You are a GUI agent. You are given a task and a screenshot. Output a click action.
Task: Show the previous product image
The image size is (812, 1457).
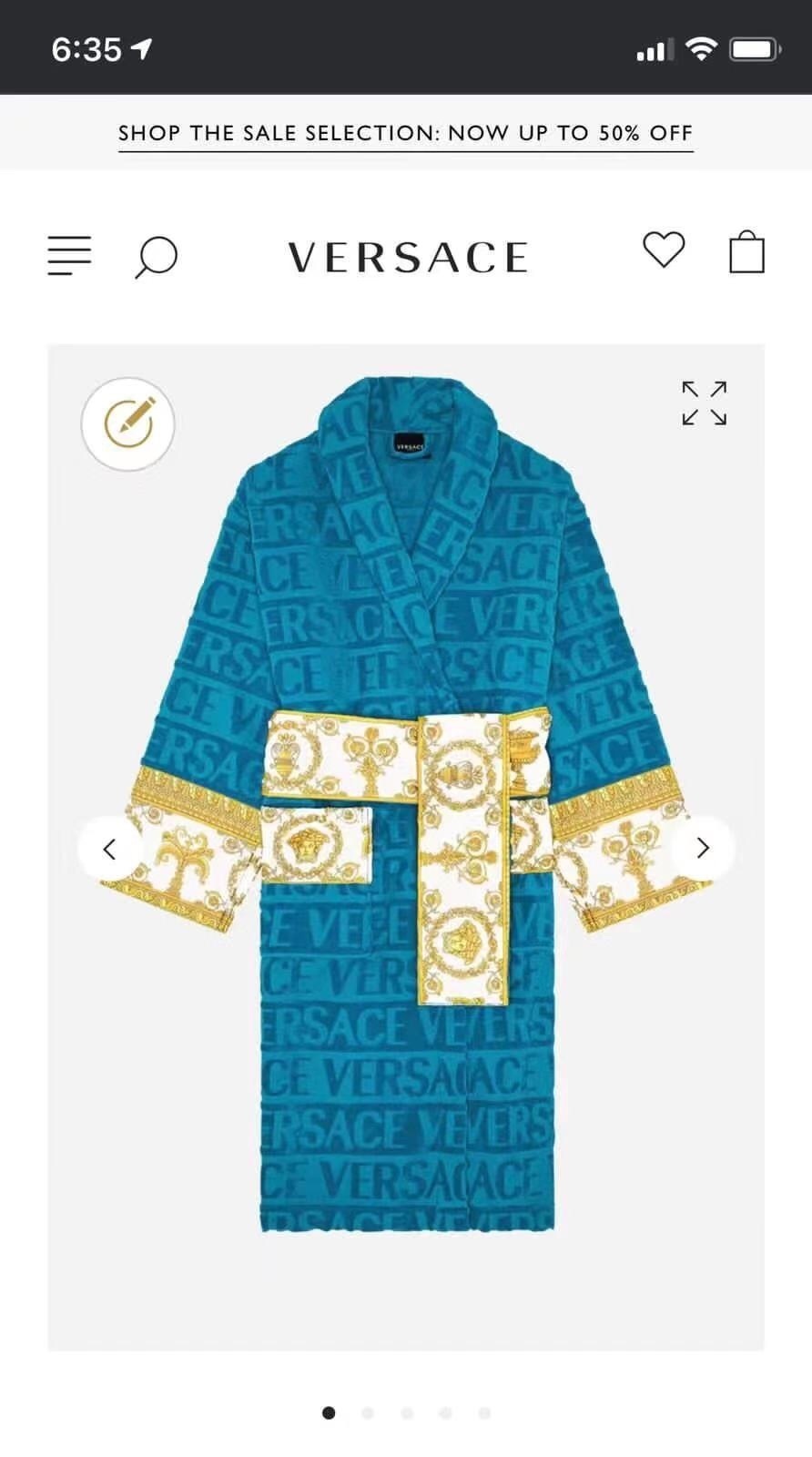(109, 849)
